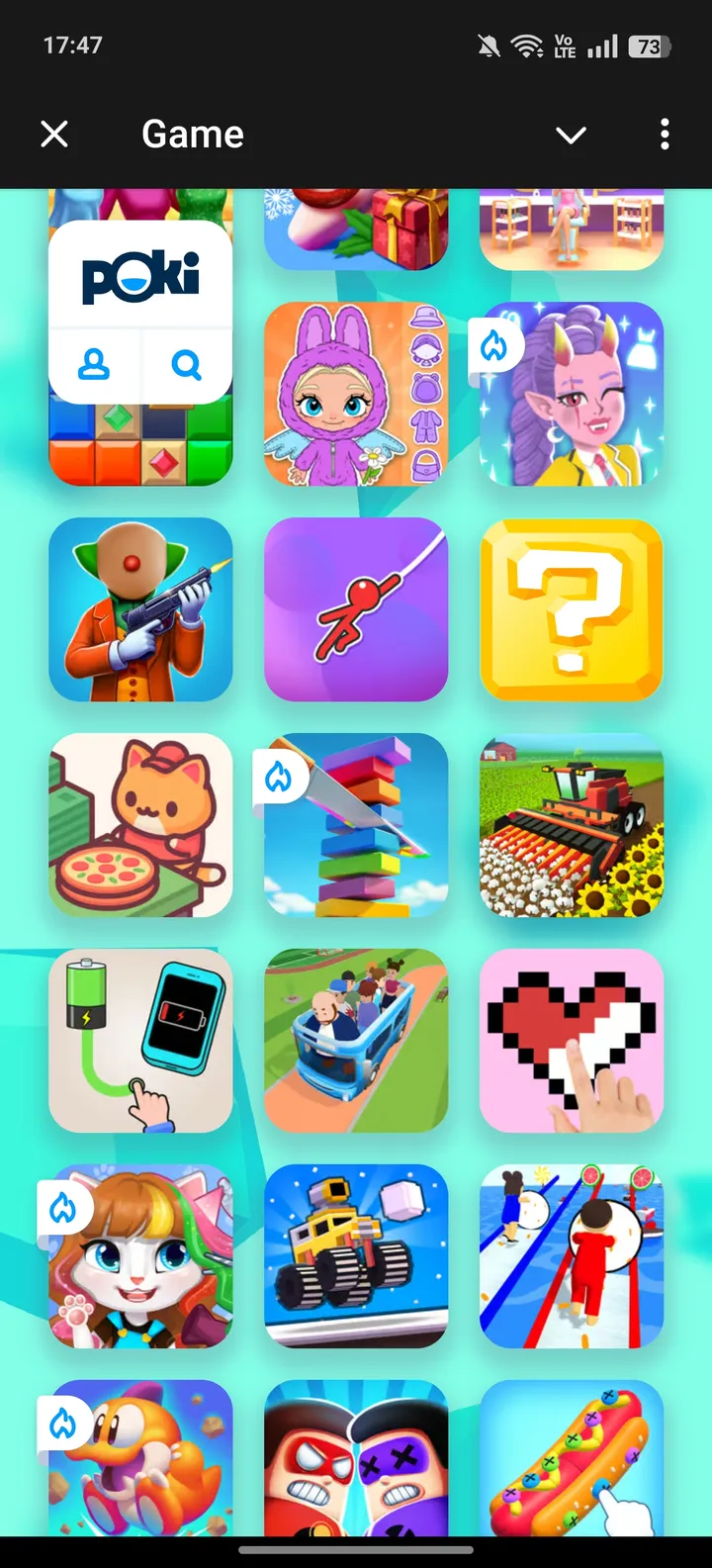The width and height of the screenshot is (712, 1568).
Task: Open the three-dot overflow menu
Action: point(665,134)
